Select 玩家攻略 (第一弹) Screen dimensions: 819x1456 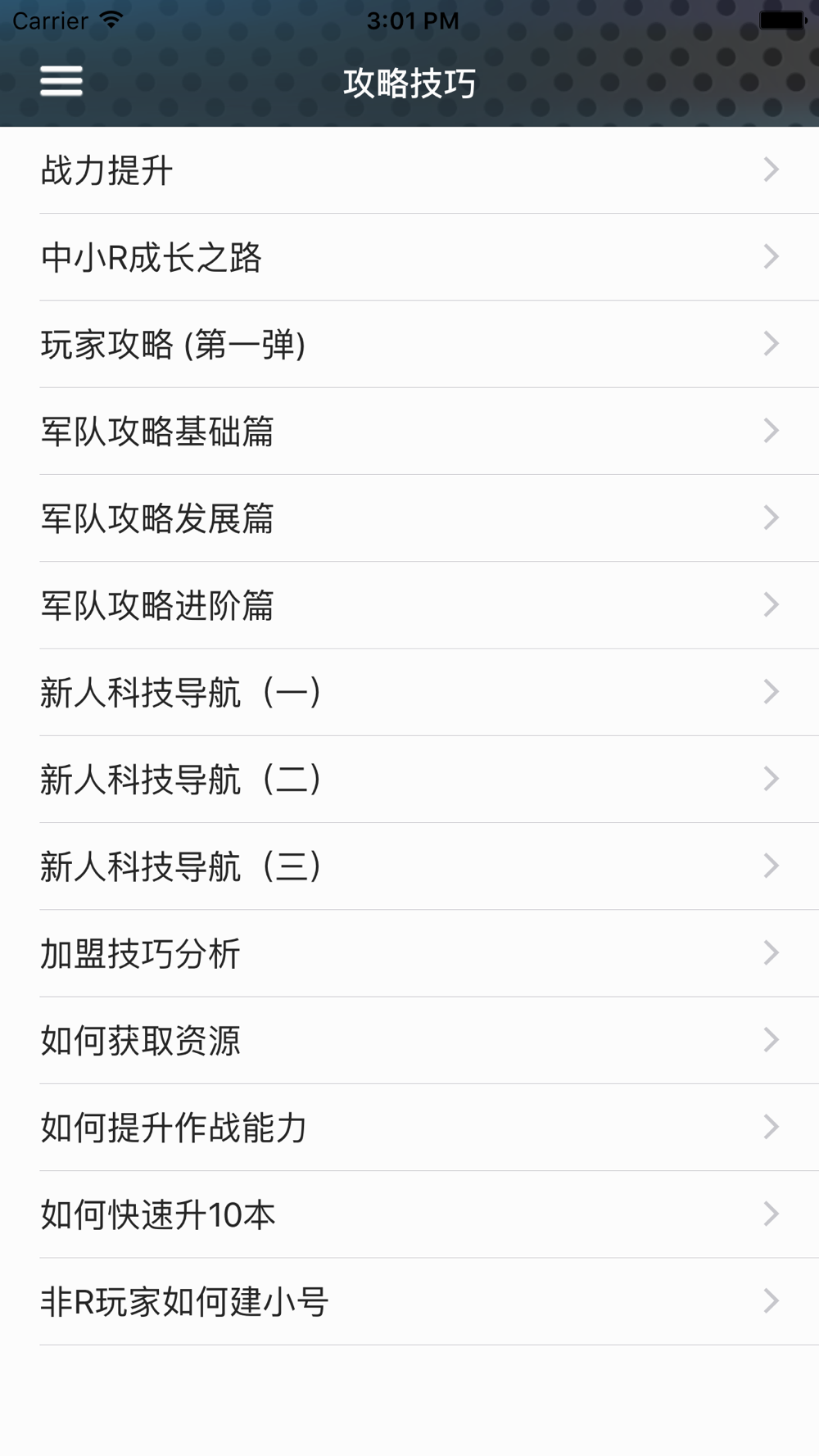[x=409, y=344]
